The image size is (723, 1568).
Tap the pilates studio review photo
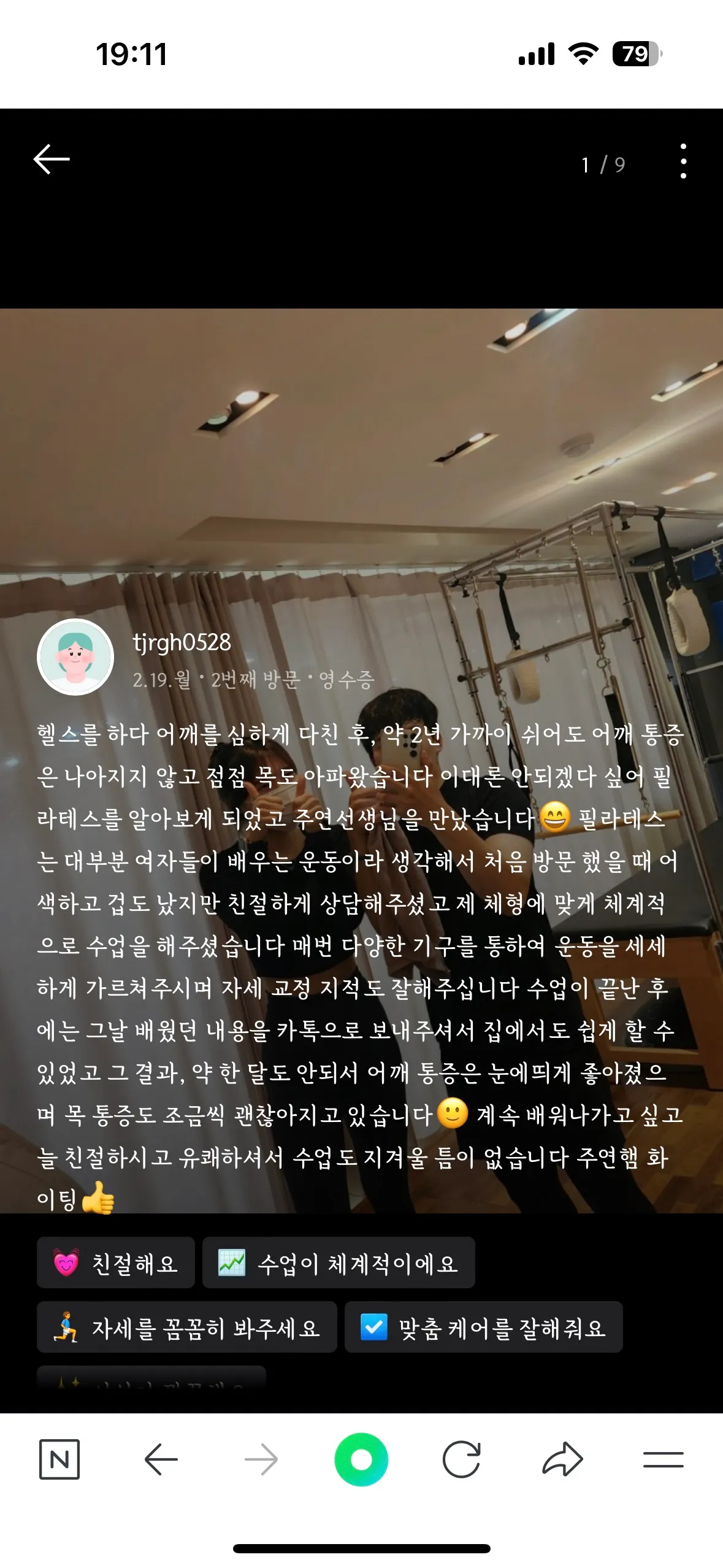362,460
